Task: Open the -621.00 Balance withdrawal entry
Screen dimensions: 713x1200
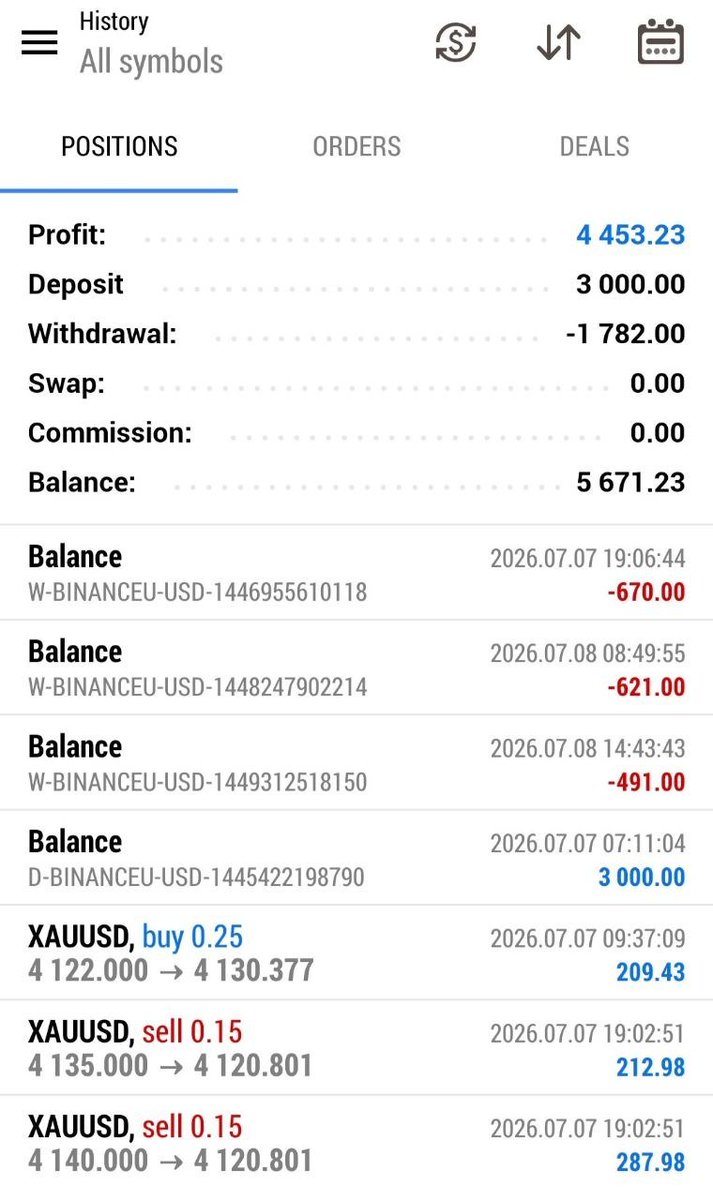Action: click(x=356, y=668)
